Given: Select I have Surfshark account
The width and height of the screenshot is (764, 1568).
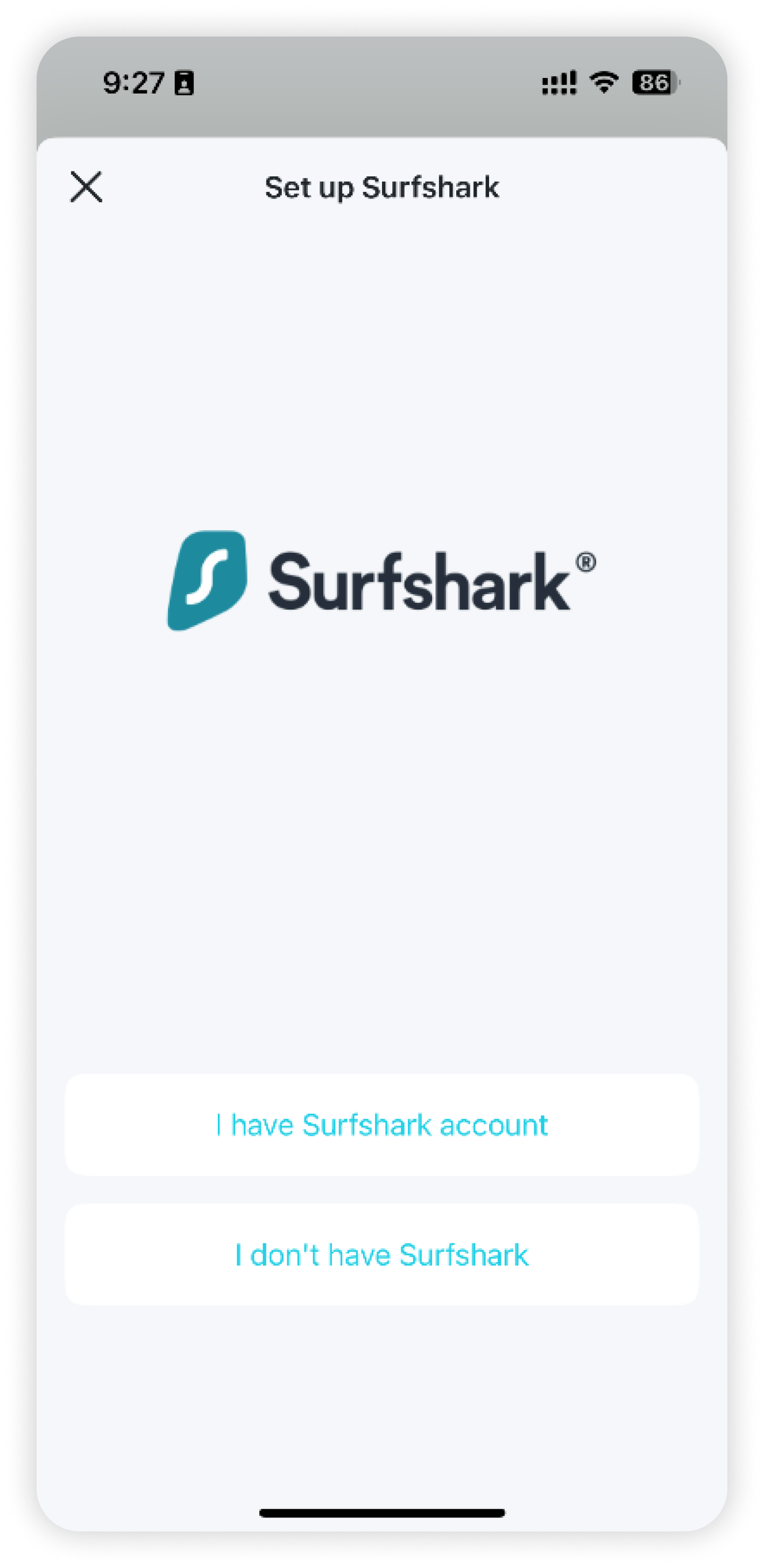Looking at the screenshot, I should tap(382, 1125).
